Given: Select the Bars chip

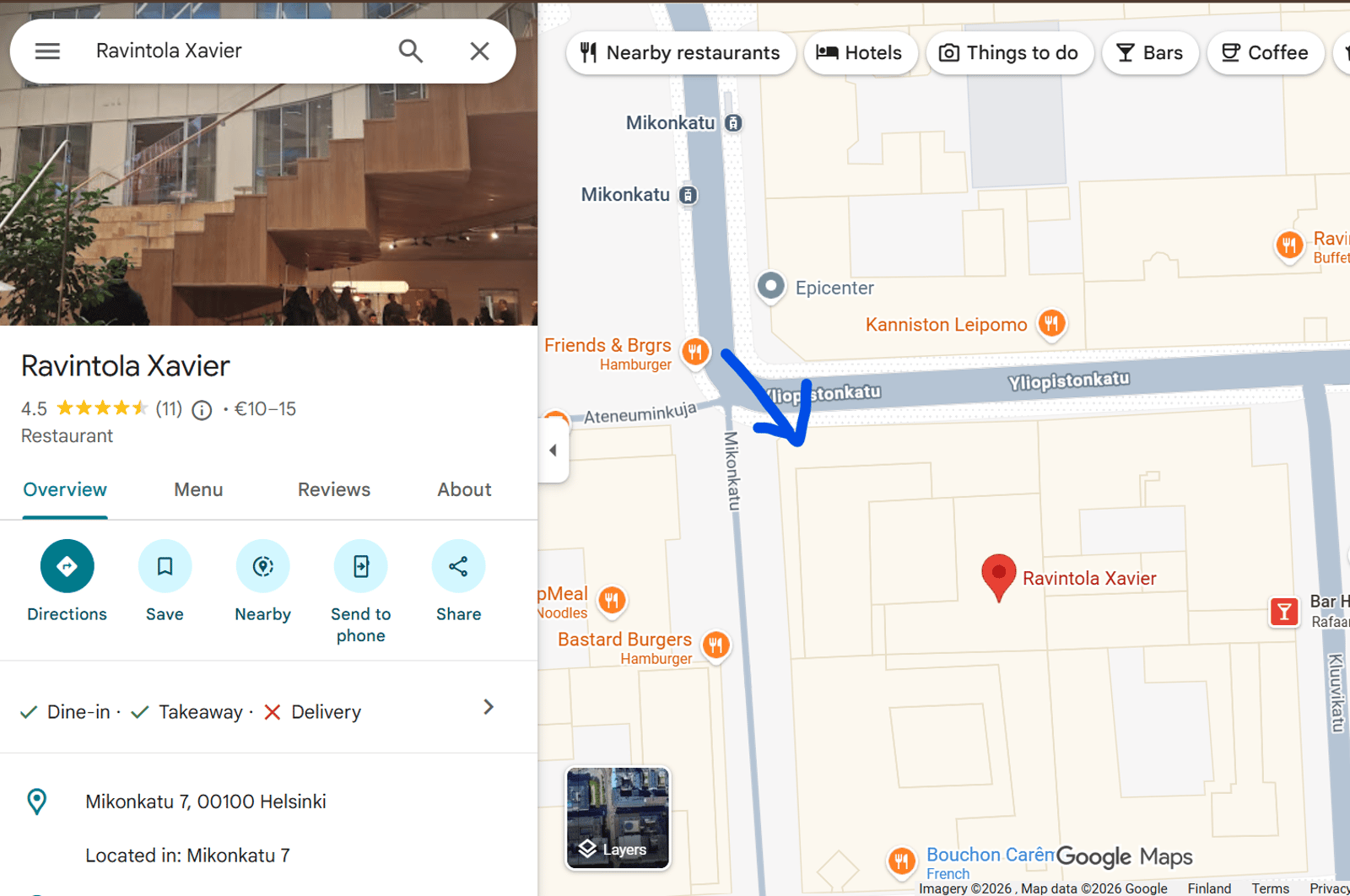Looking at the screenshot, I should pos(1149,53).
